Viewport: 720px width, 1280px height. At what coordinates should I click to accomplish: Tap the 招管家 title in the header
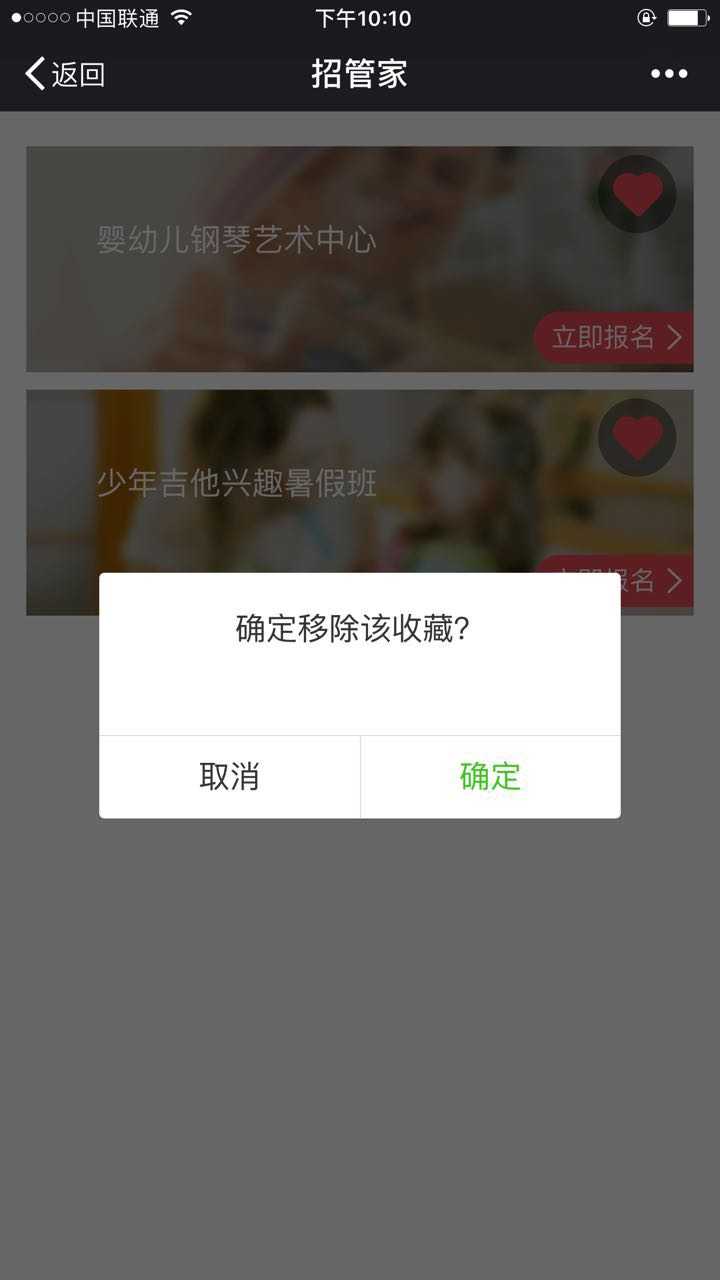[359, 73]
